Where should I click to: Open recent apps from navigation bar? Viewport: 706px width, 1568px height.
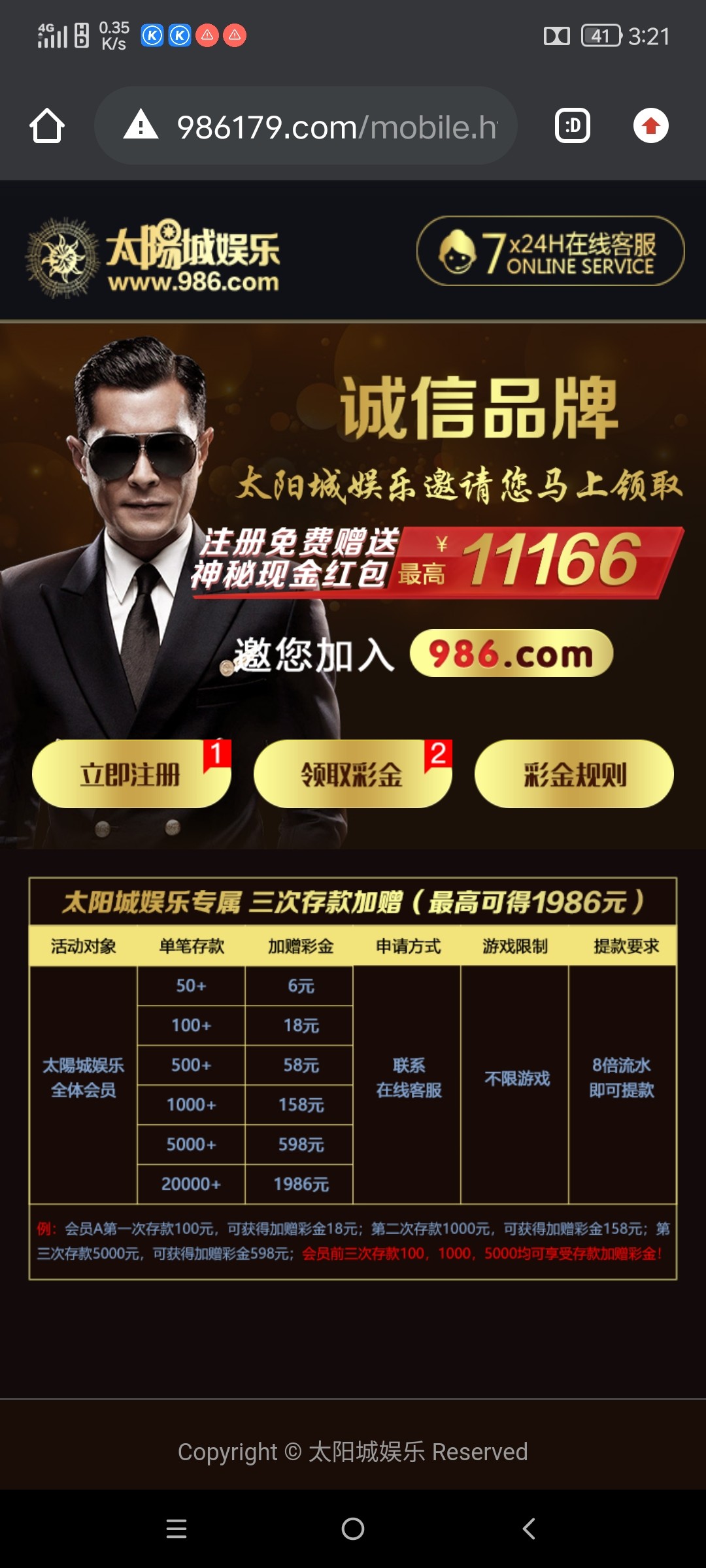pos(176,1529)
